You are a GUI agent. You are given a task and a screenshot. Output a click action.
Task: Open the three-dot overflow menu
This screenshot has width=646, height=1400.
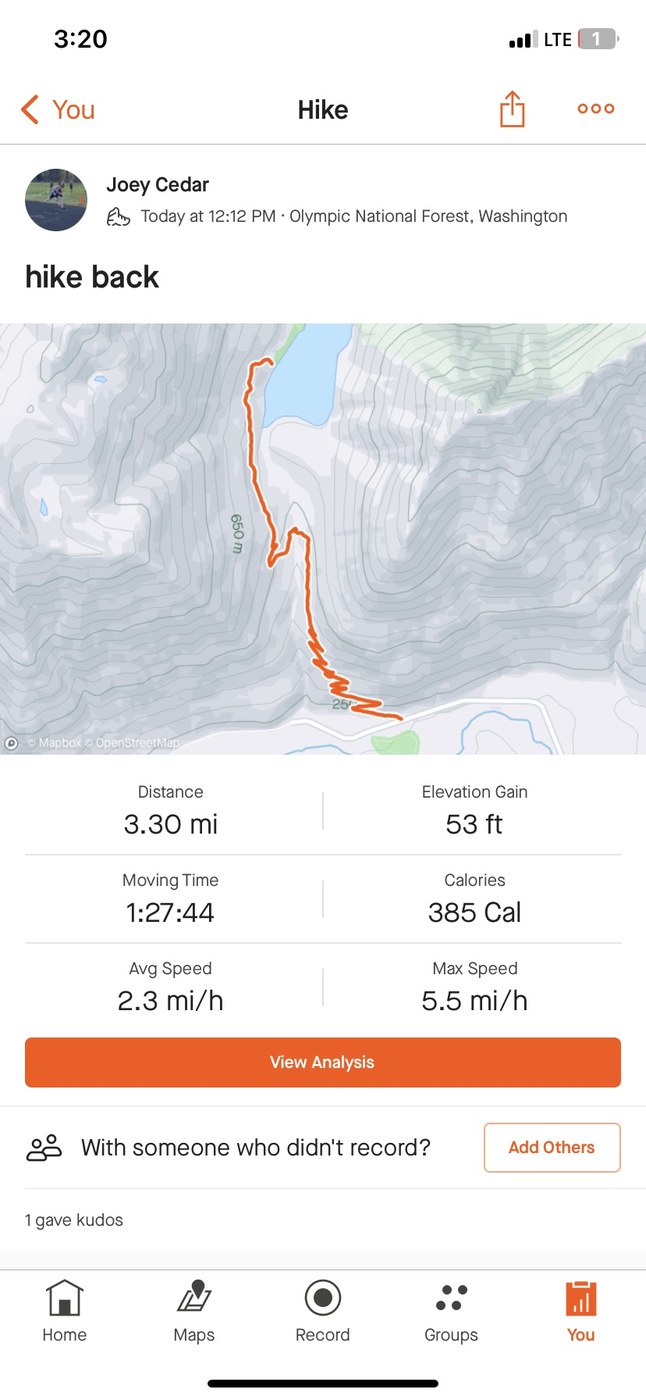click(x=596, y=109)
